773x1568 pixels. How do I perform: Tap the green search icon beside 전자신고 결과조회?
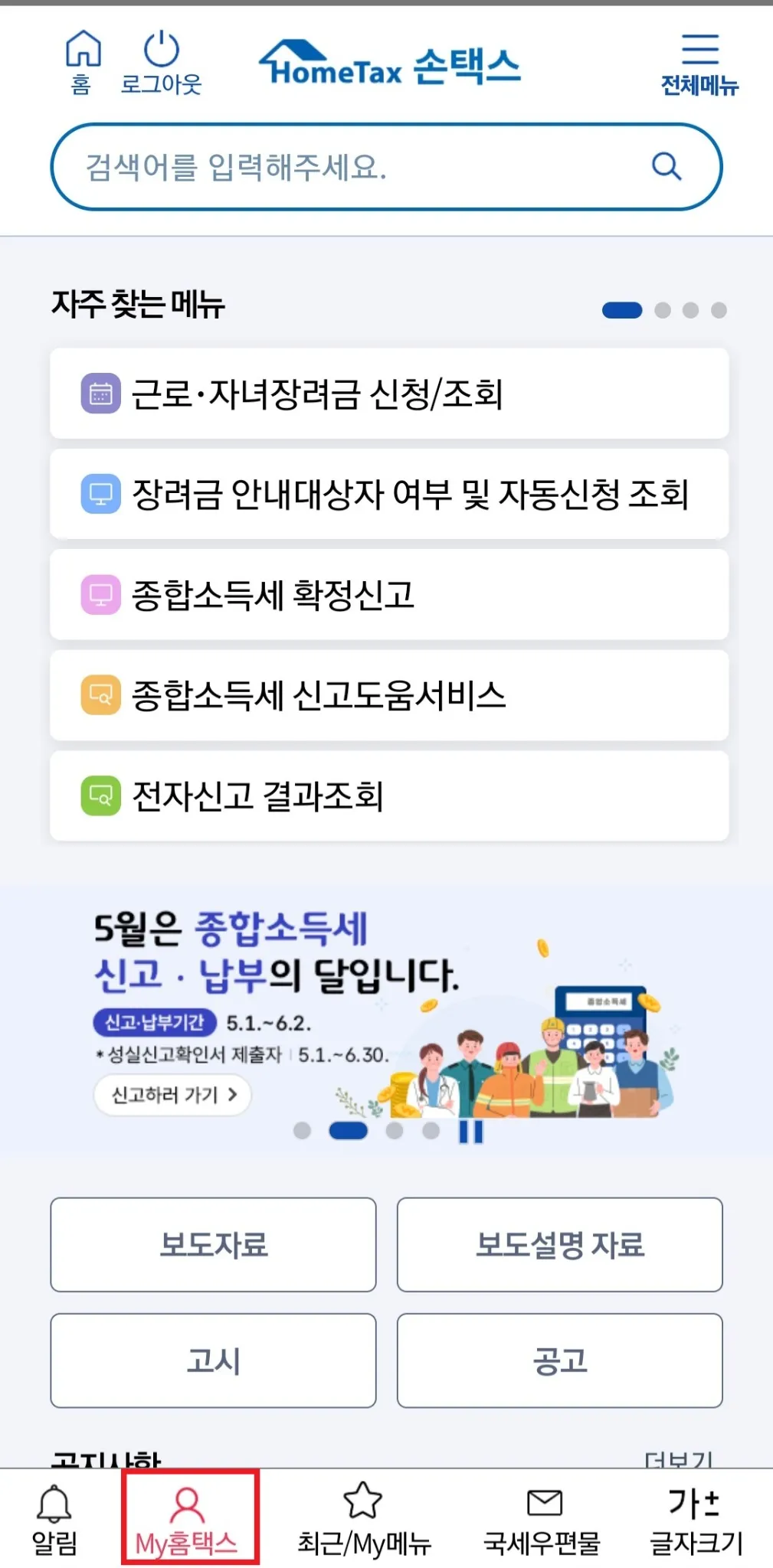click(x=100, y=795)
